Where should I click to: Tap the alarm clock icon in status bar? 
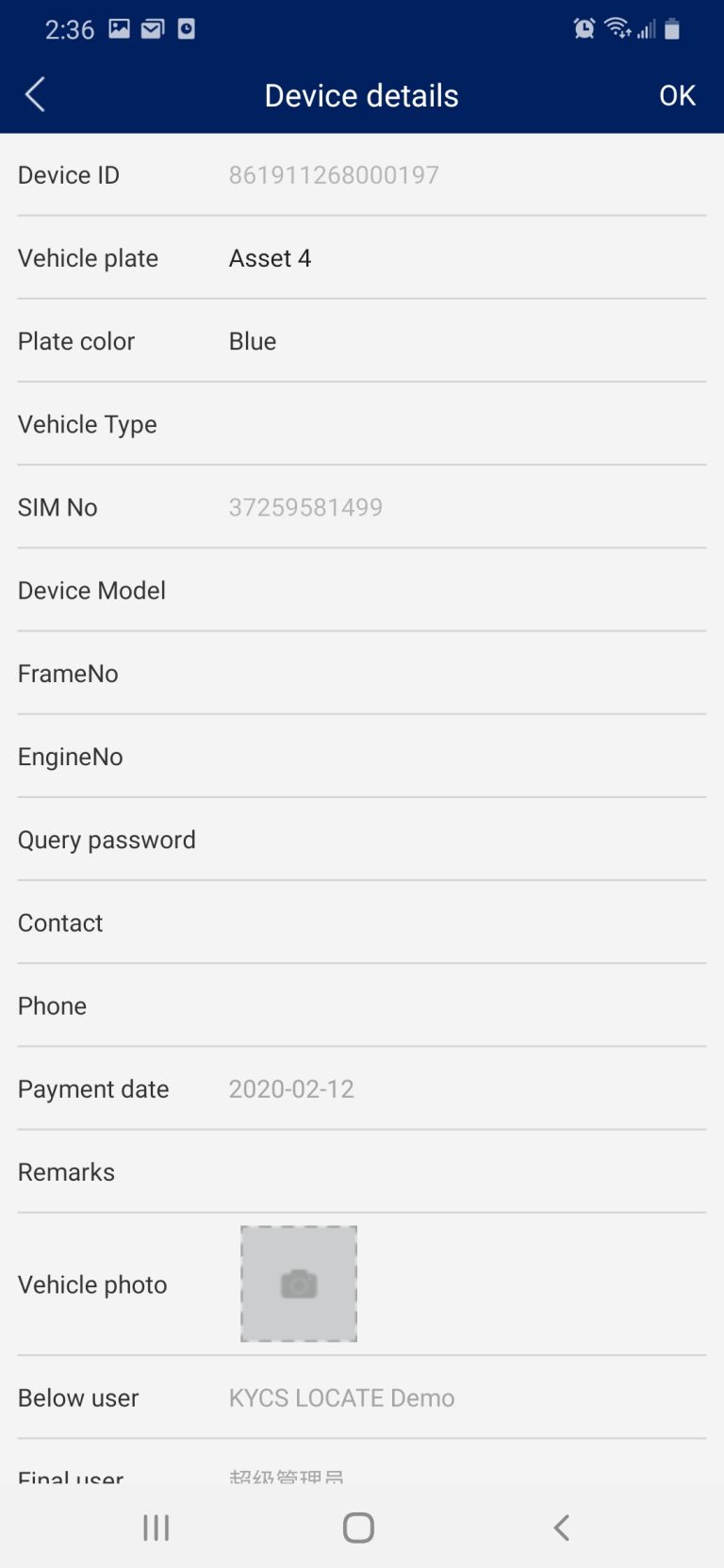[x=584, y=28]
